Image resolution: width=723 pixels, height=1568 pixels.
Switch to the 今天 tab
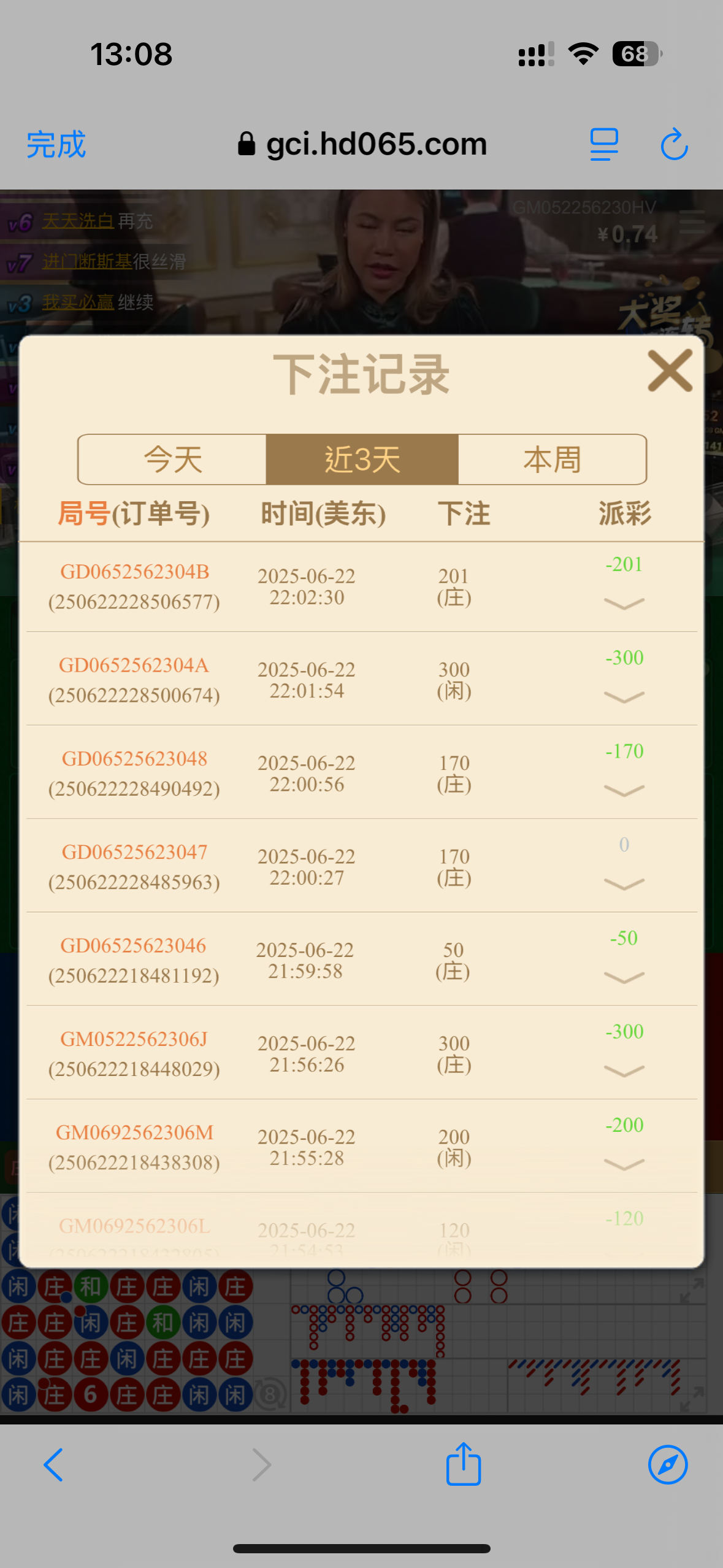click(x=172, y=459)
